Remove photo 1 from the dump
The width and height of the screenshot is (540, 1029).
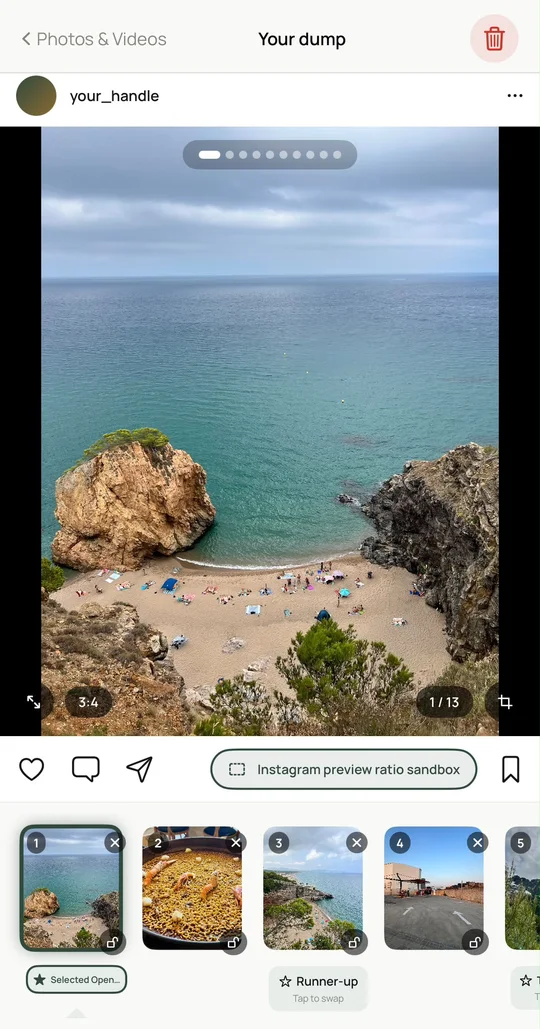point(115,843)
